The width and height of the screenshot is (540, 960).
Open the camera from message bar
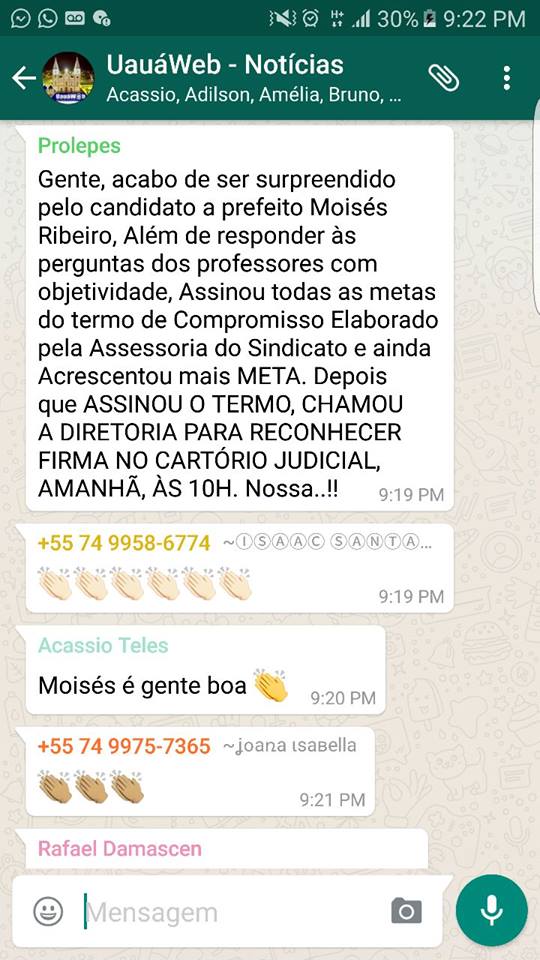coord(407,911)
